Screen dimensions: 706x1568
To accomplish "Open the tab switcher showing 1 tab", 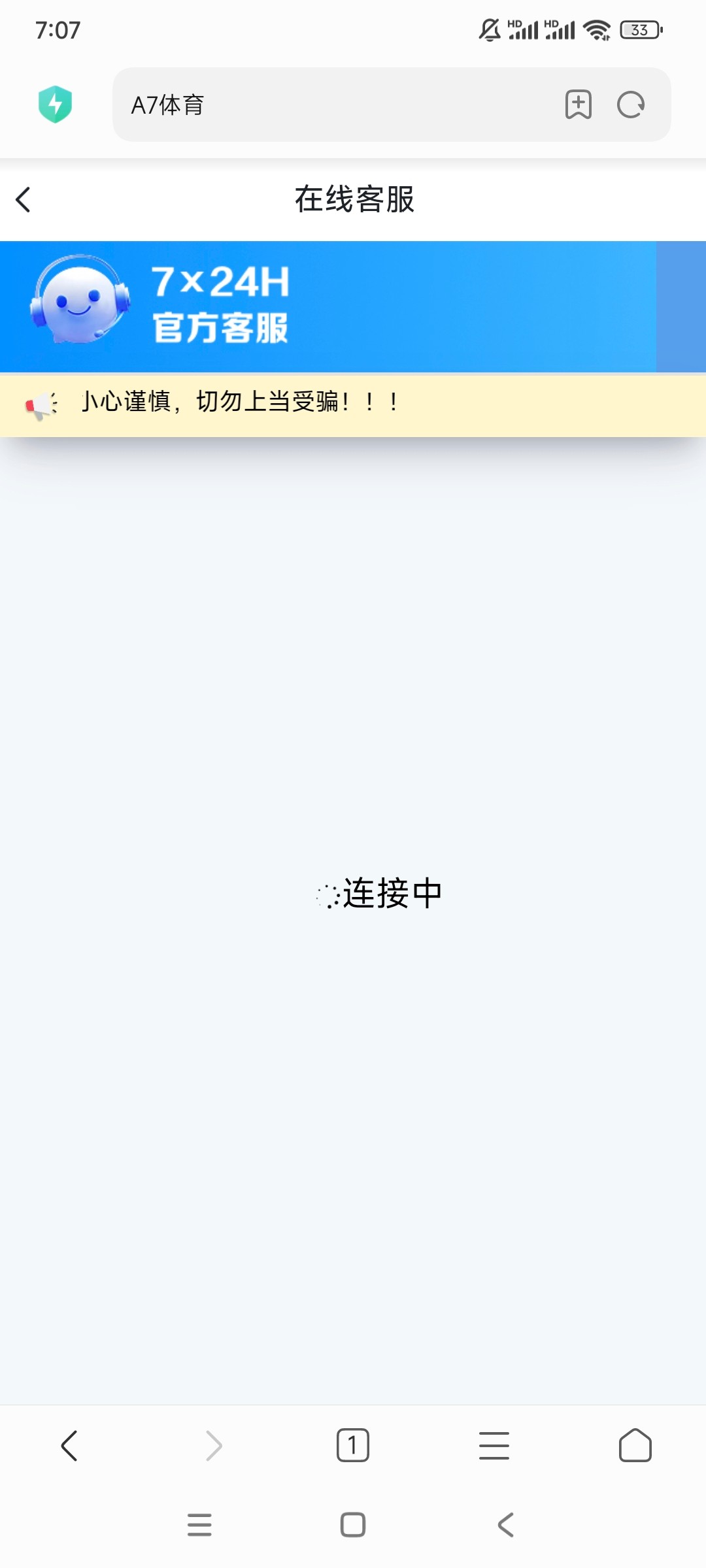I will tap(353, 1445).
